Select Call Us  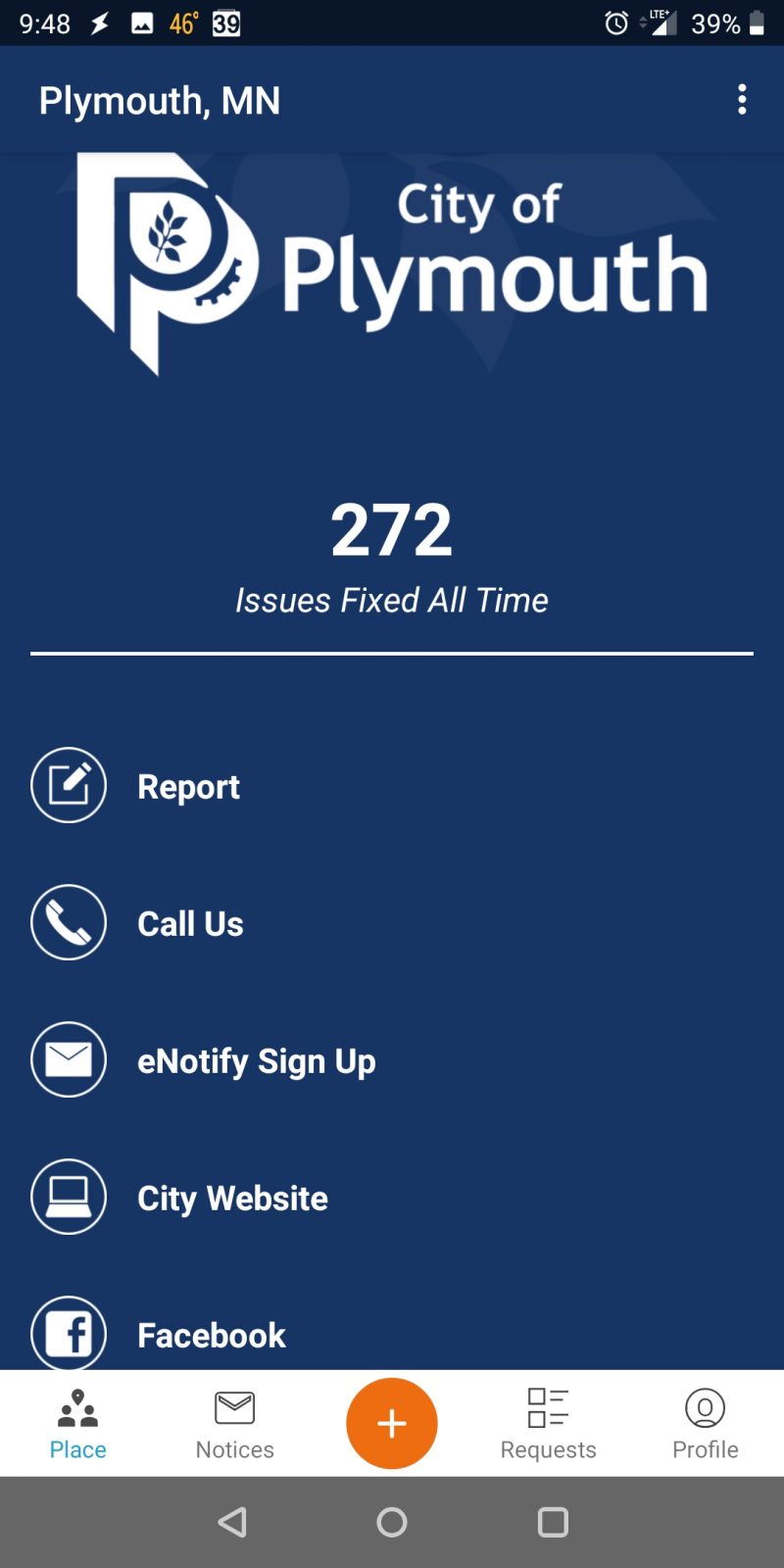[x=190, y=923]
